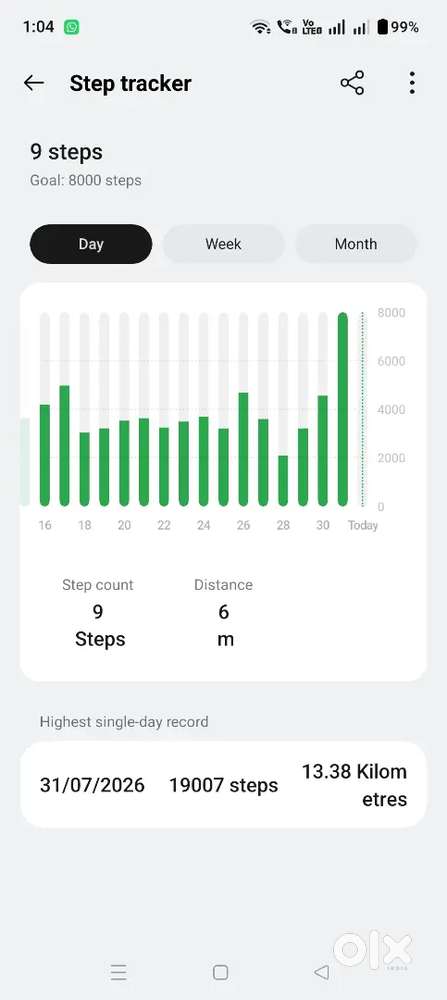447x1000 pixels.
Task: Switch to the Week view
Action: click(223, 244)
